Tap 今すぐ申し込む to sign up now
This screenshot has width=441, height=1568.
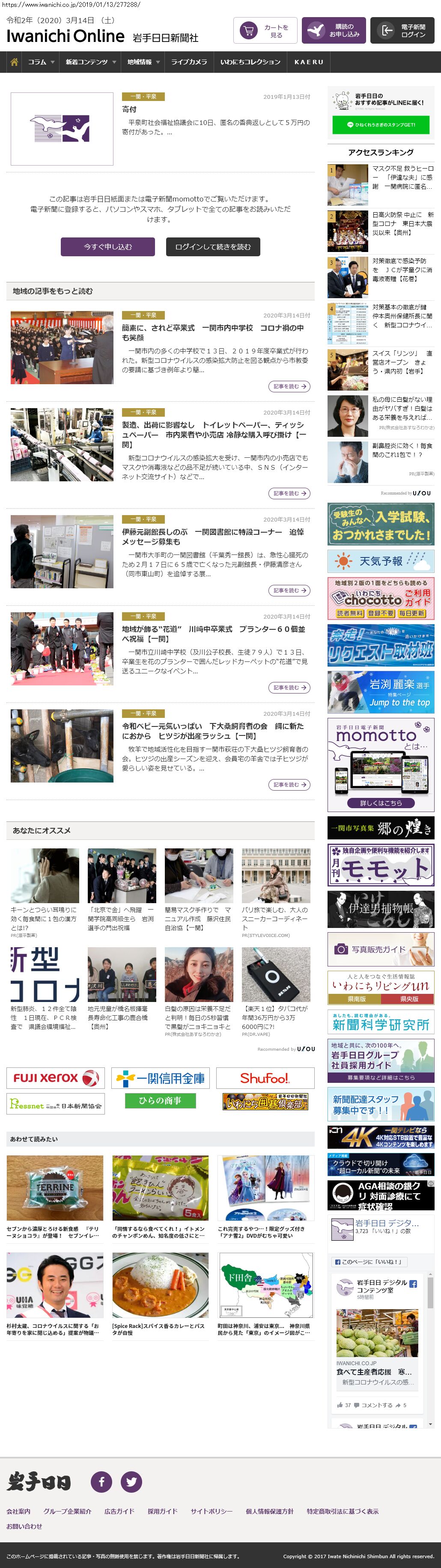(x=108, y=246)
